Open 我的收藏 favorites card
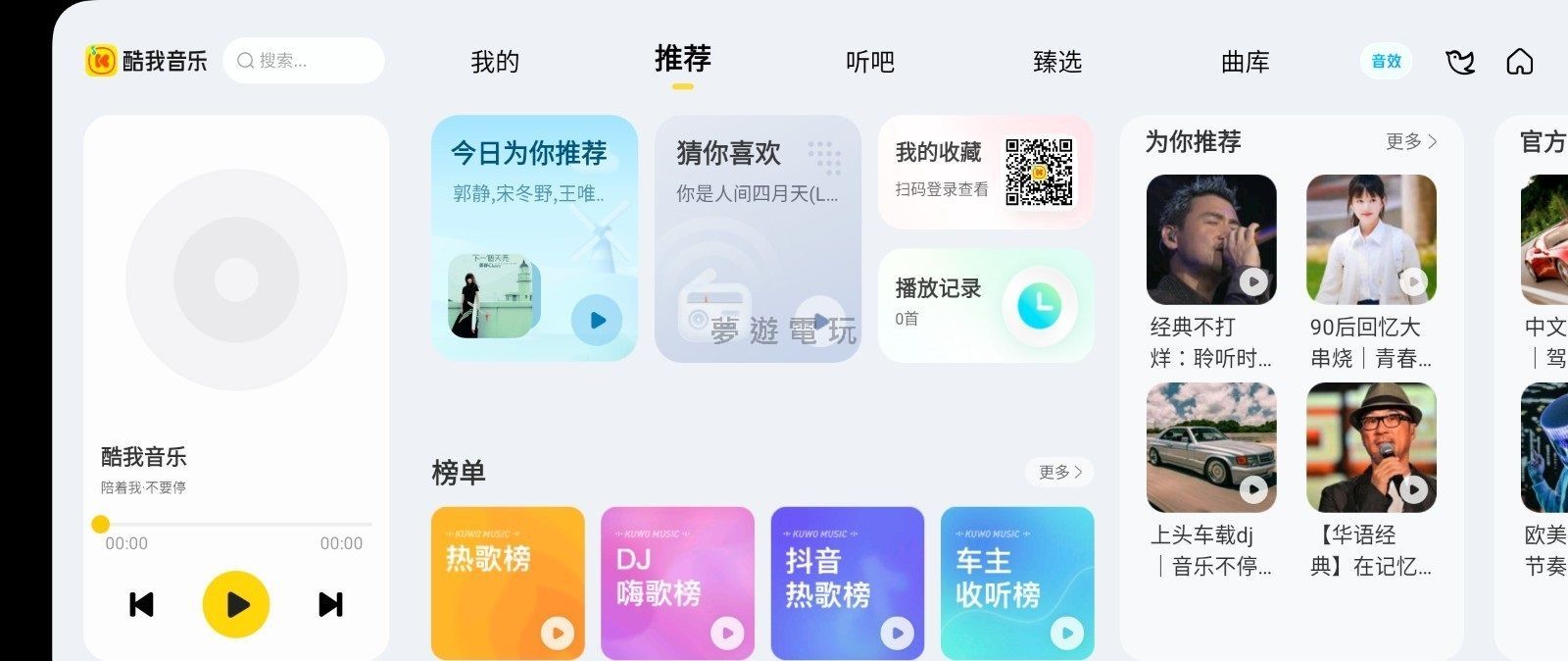The height and width of the screenshot is (661, 1568). [985, 173]
